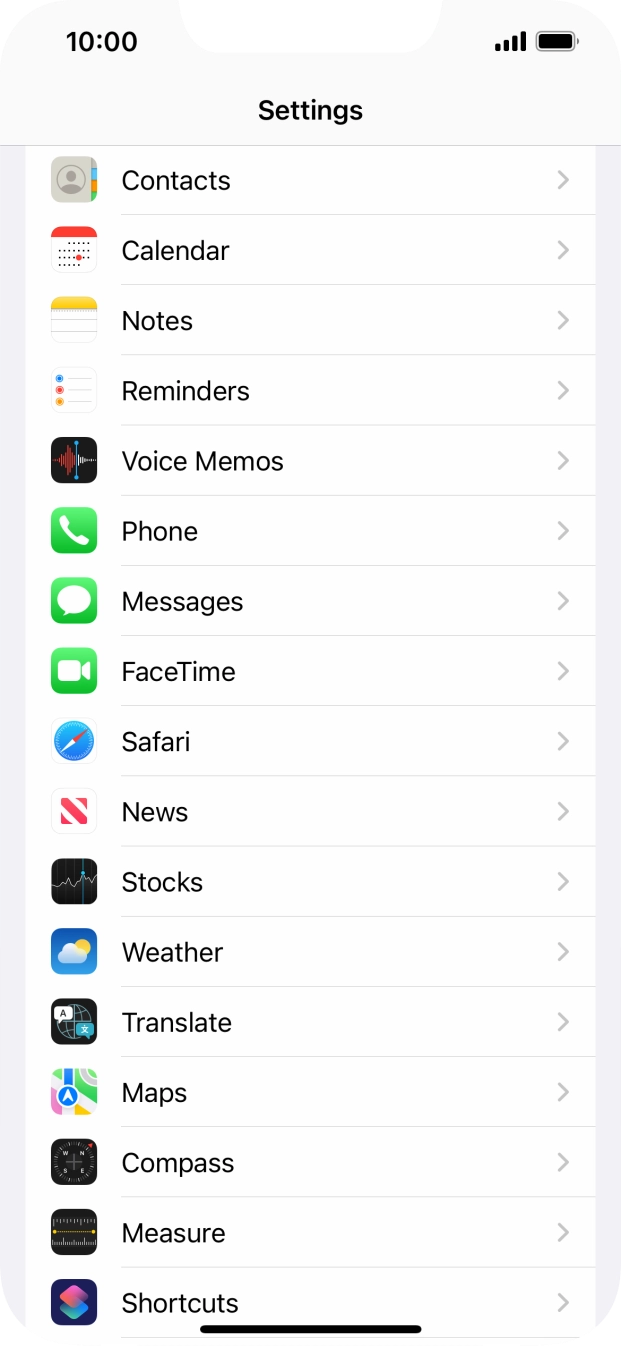Open Safari settings
This screenshot has width=621, height=1346.
(310, 741)
